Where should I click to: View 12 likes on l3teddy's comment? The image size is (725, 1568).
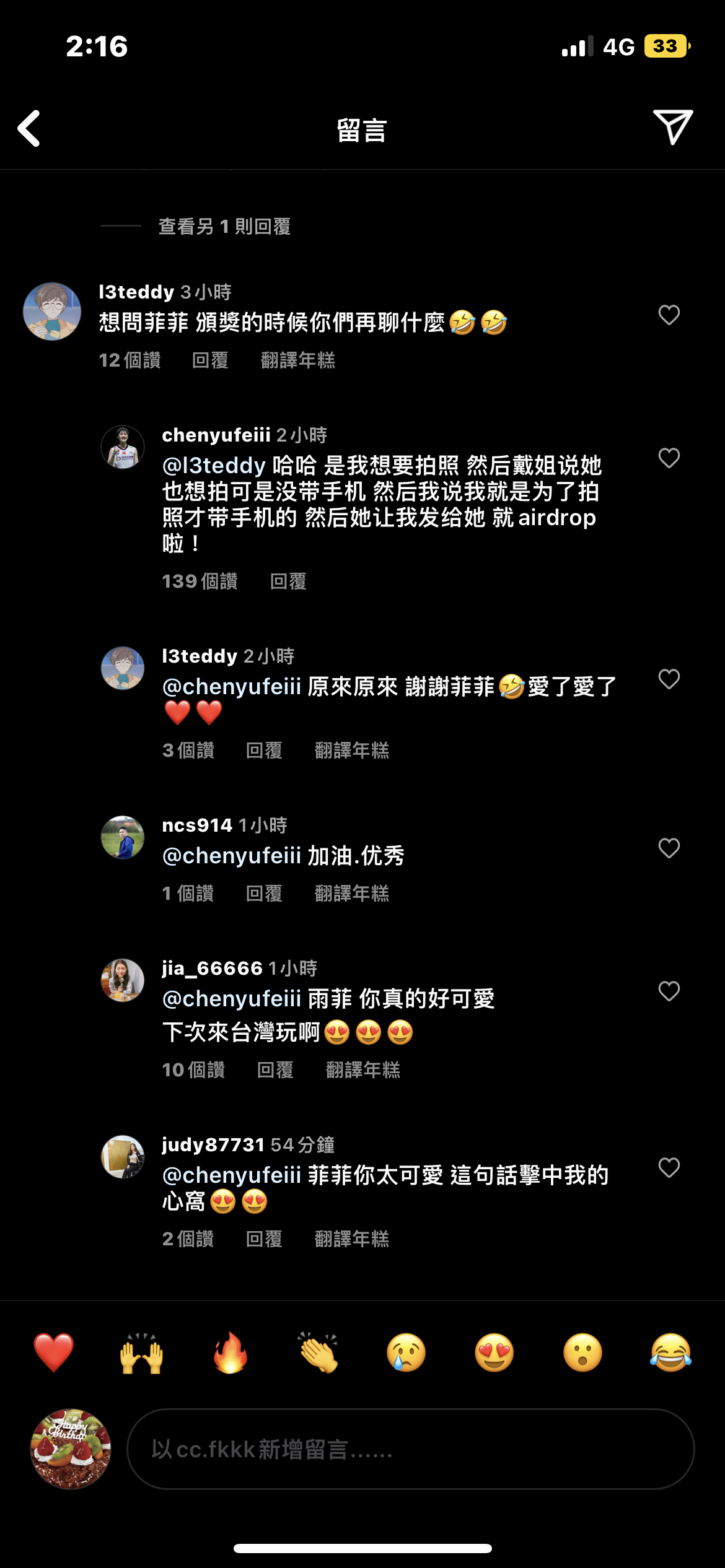[130, 360]
